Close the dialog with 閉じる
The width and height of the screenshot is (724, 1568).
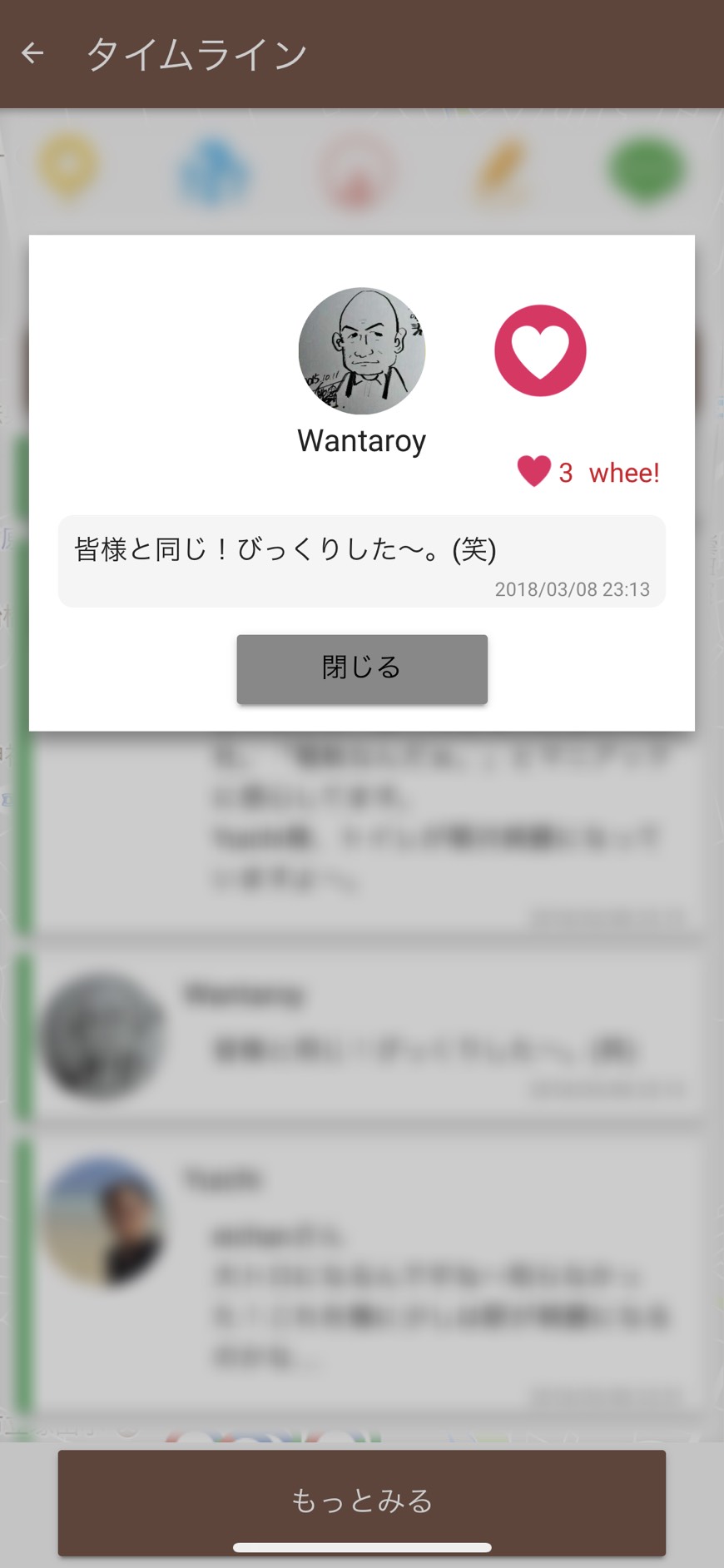[x=362, y=669]
